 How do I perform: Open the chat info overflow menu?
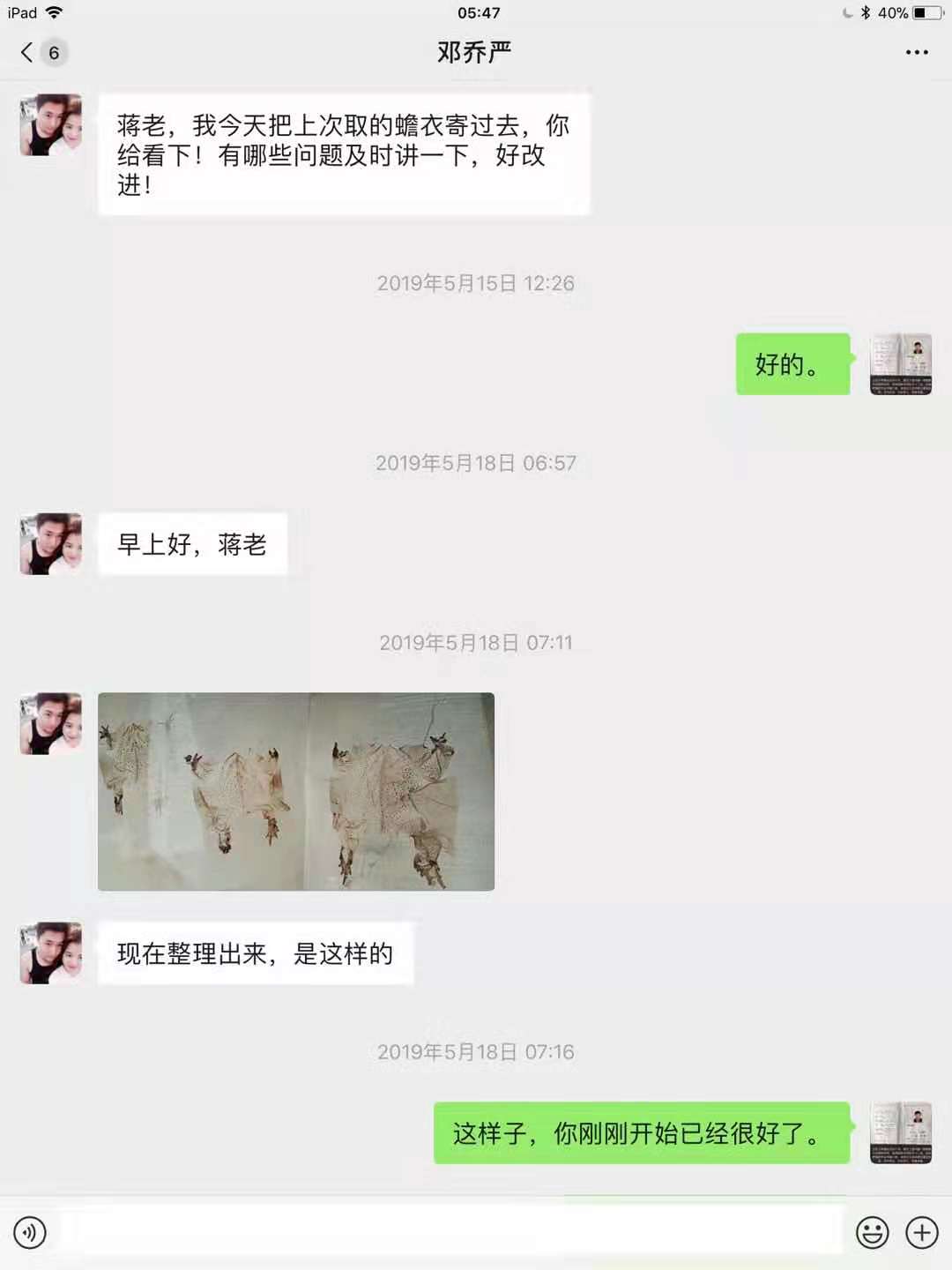[x=916, y=53]
